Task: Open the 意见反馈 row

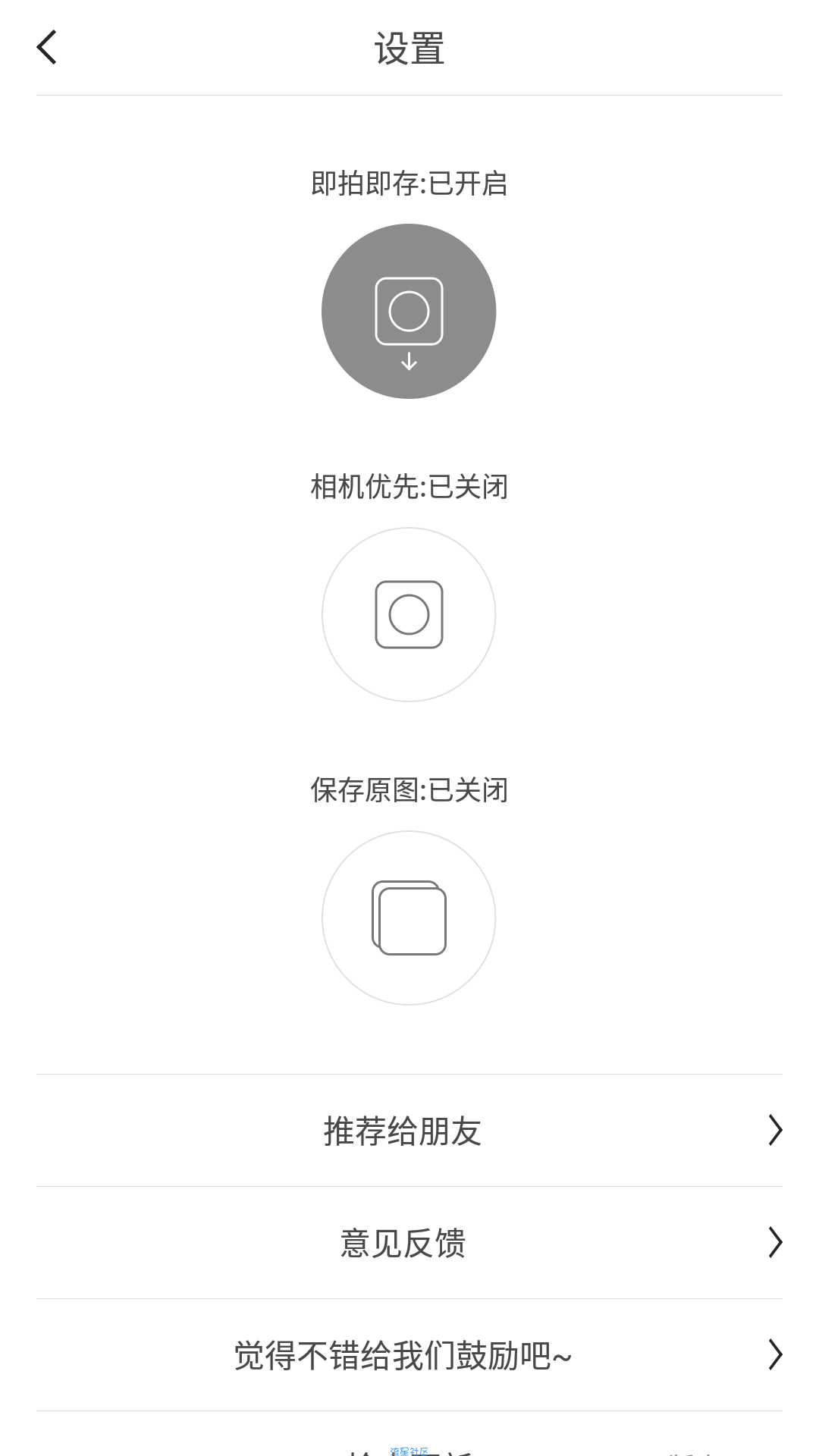Action: (x=409, y=1242)
